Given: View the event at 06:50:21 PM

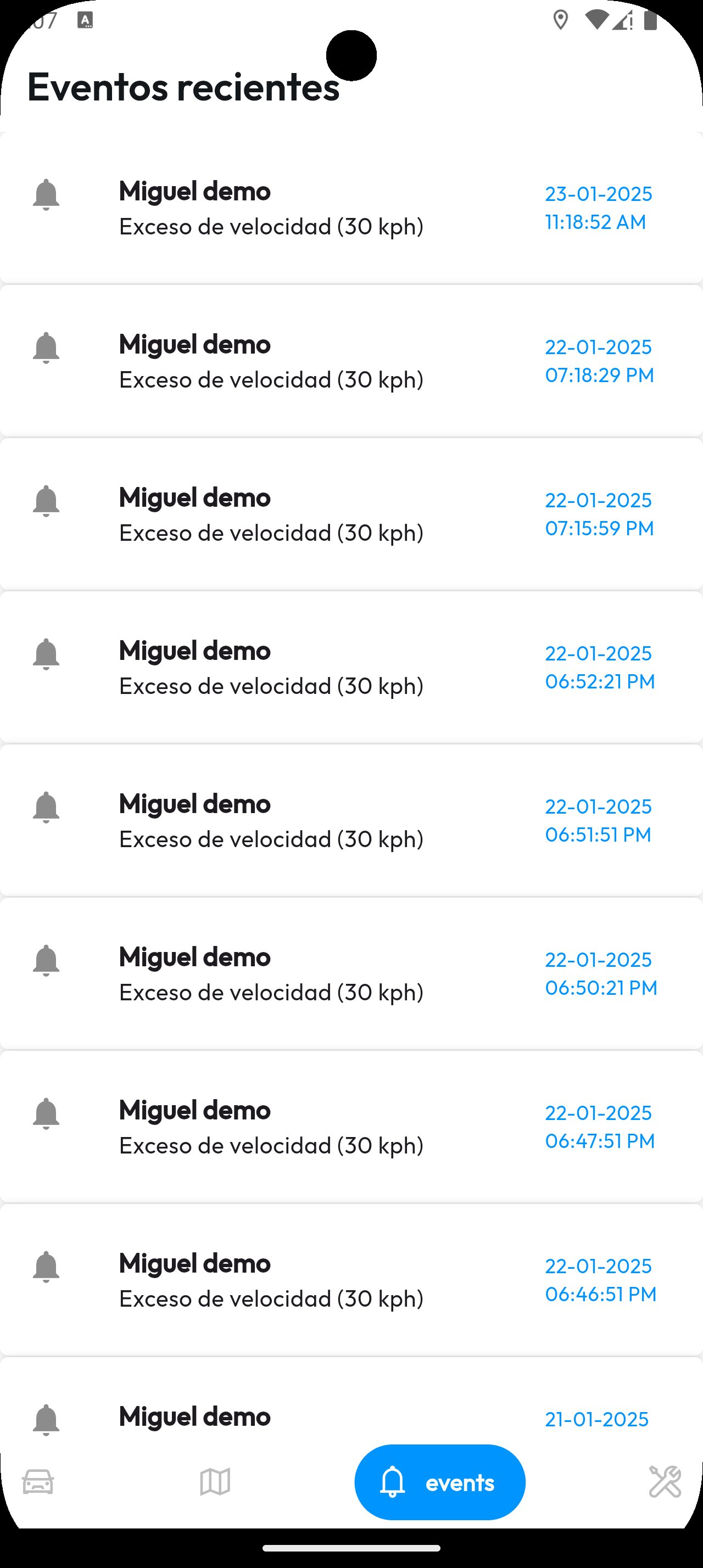Looking at the screenshot, I should (x=351, y=974).
